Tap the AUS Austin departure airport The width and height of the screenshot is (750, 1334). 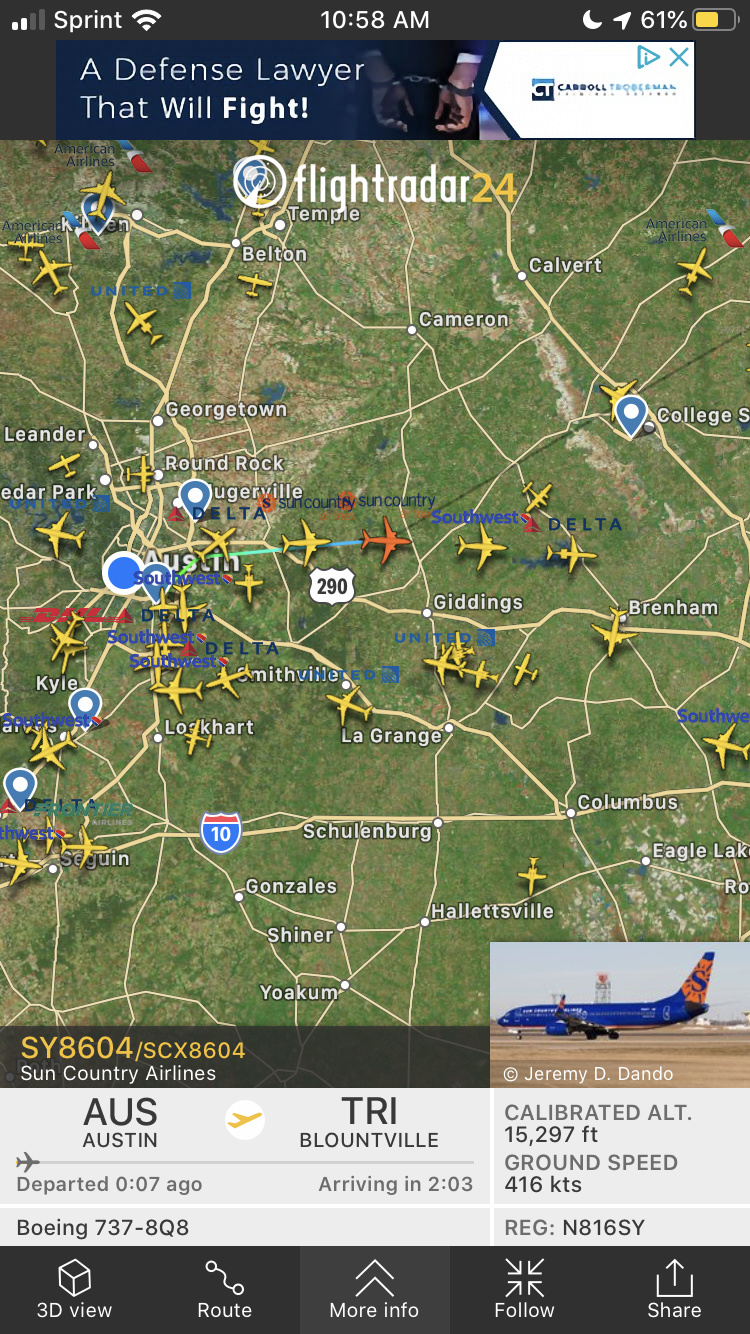click(120, 1122)
